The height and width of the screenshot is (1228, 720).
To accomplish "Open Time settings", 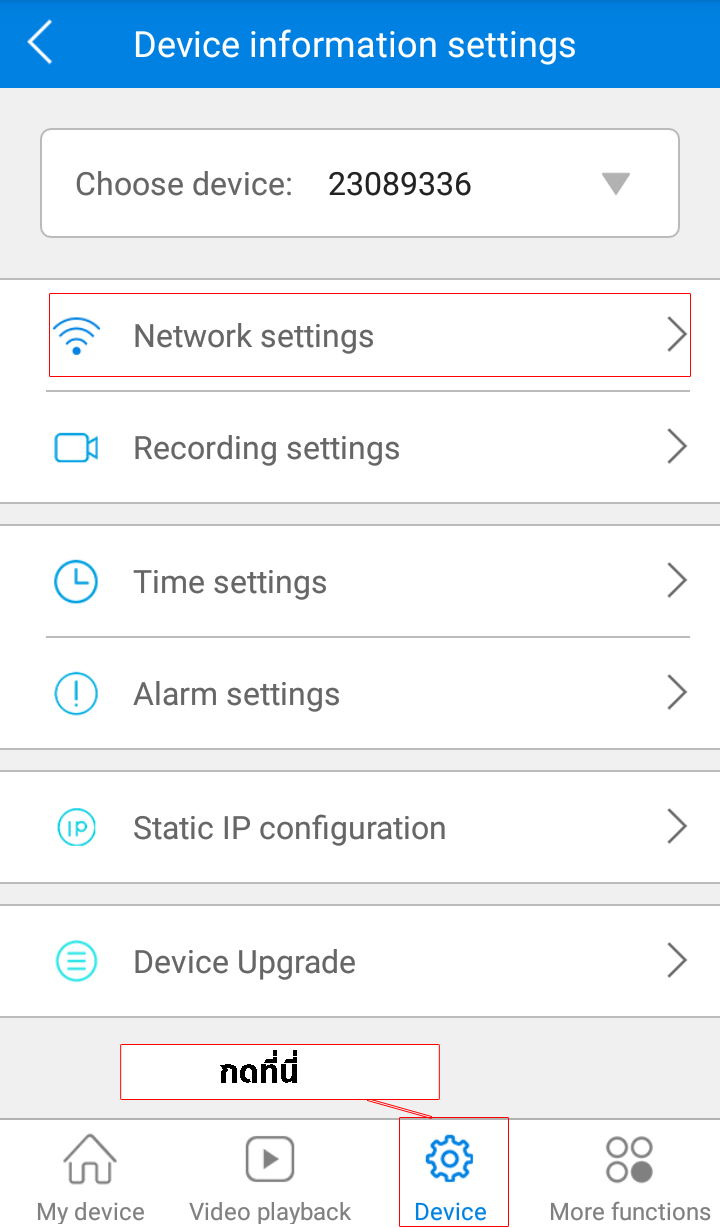I will click(x=360, y=581).
